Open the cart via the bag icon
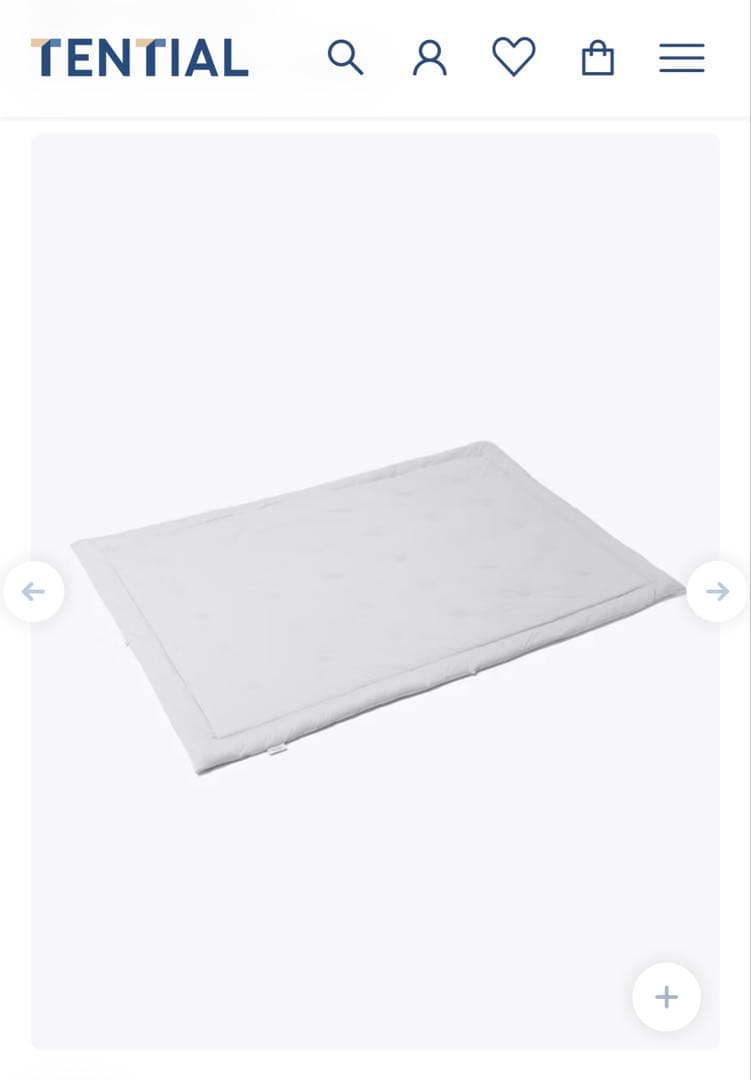 click(x=598, y=58)
